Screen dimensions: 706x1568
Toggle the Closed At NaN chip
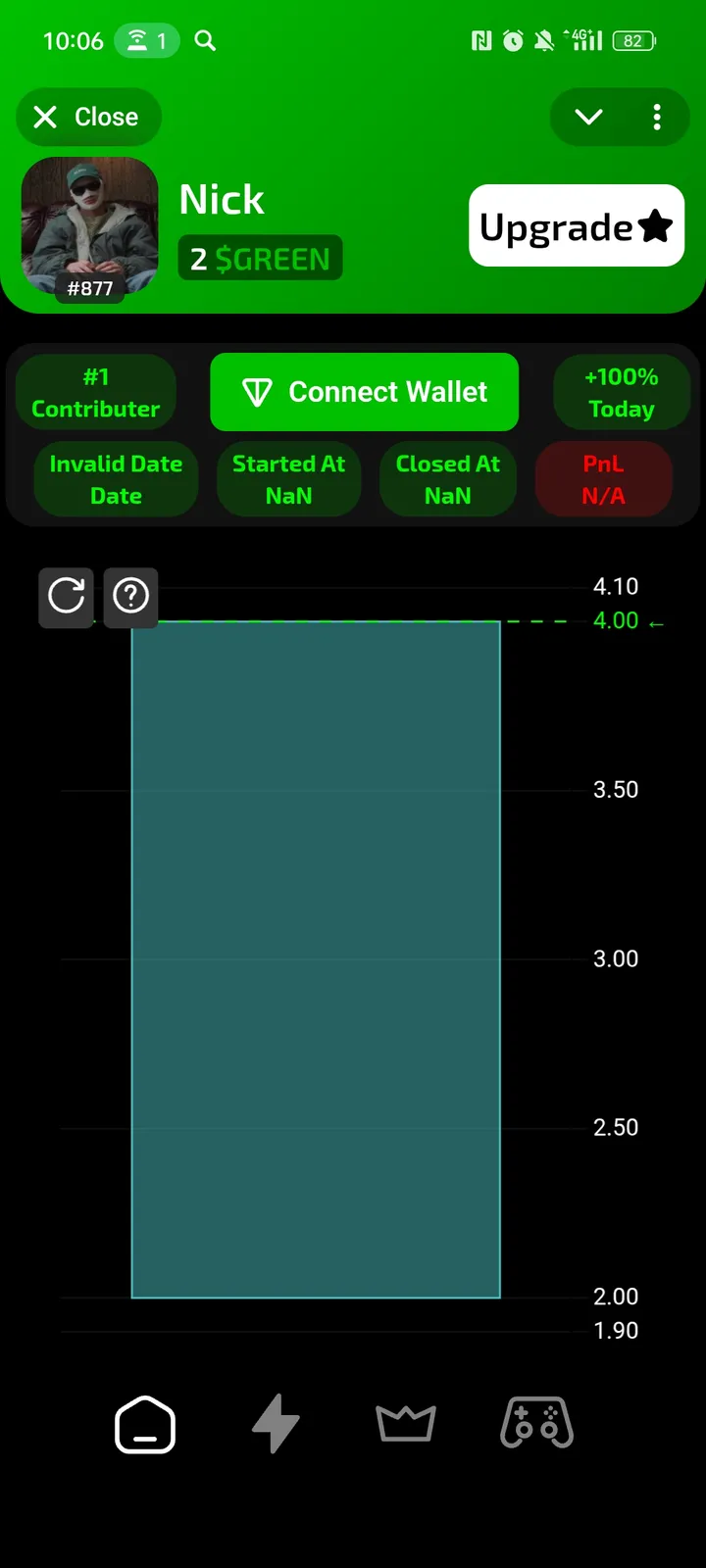click(x=447, y=479)
